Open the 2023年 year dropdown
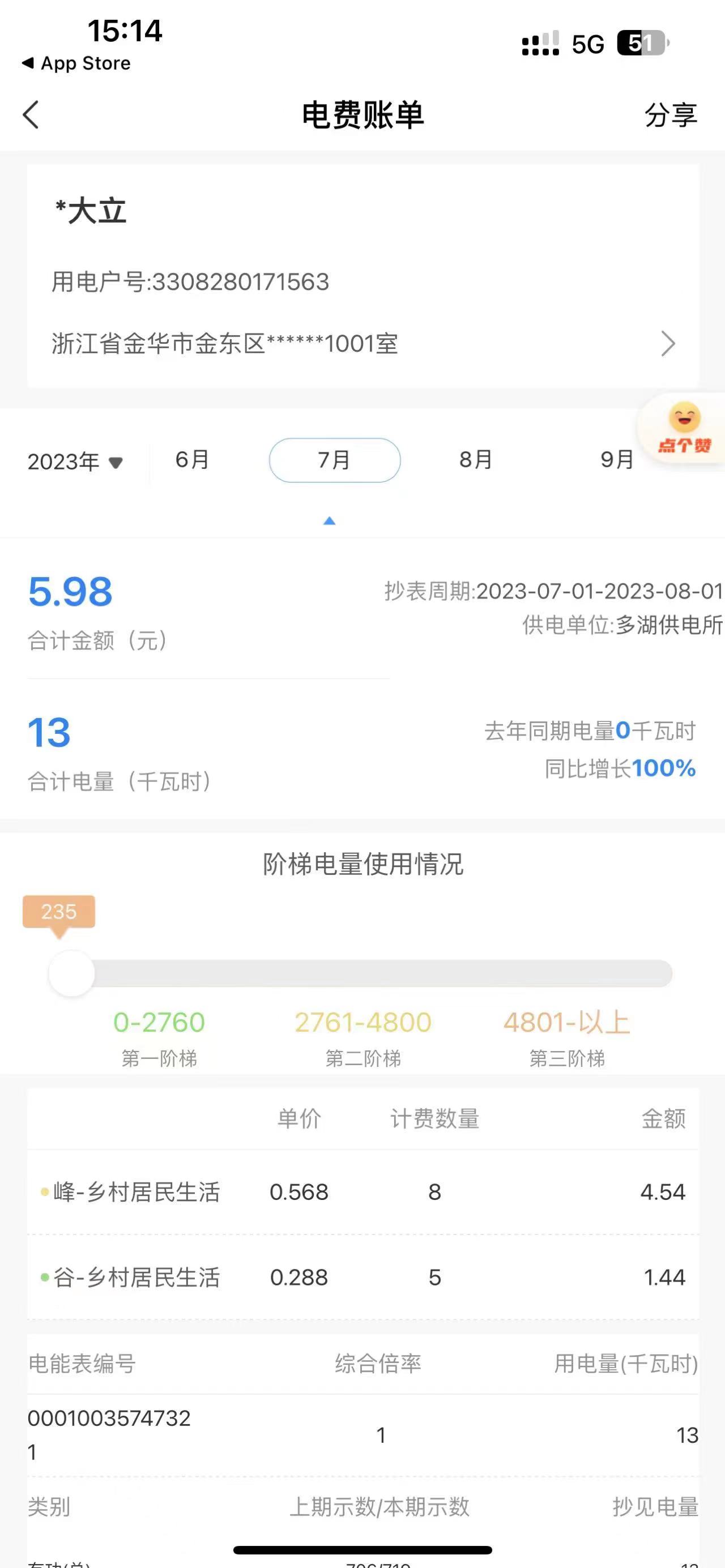This screenshot has width=725, height=1568. click(75, 462)
